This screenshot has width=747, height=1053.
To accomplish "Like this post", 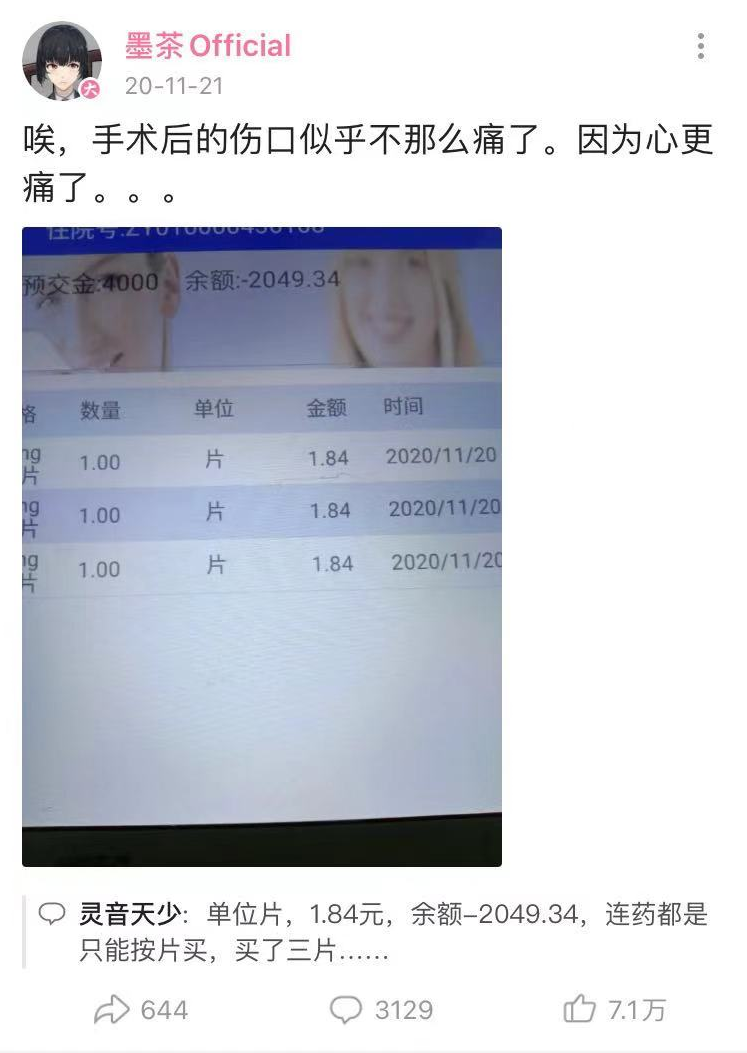I will (x=614, y=1010).
